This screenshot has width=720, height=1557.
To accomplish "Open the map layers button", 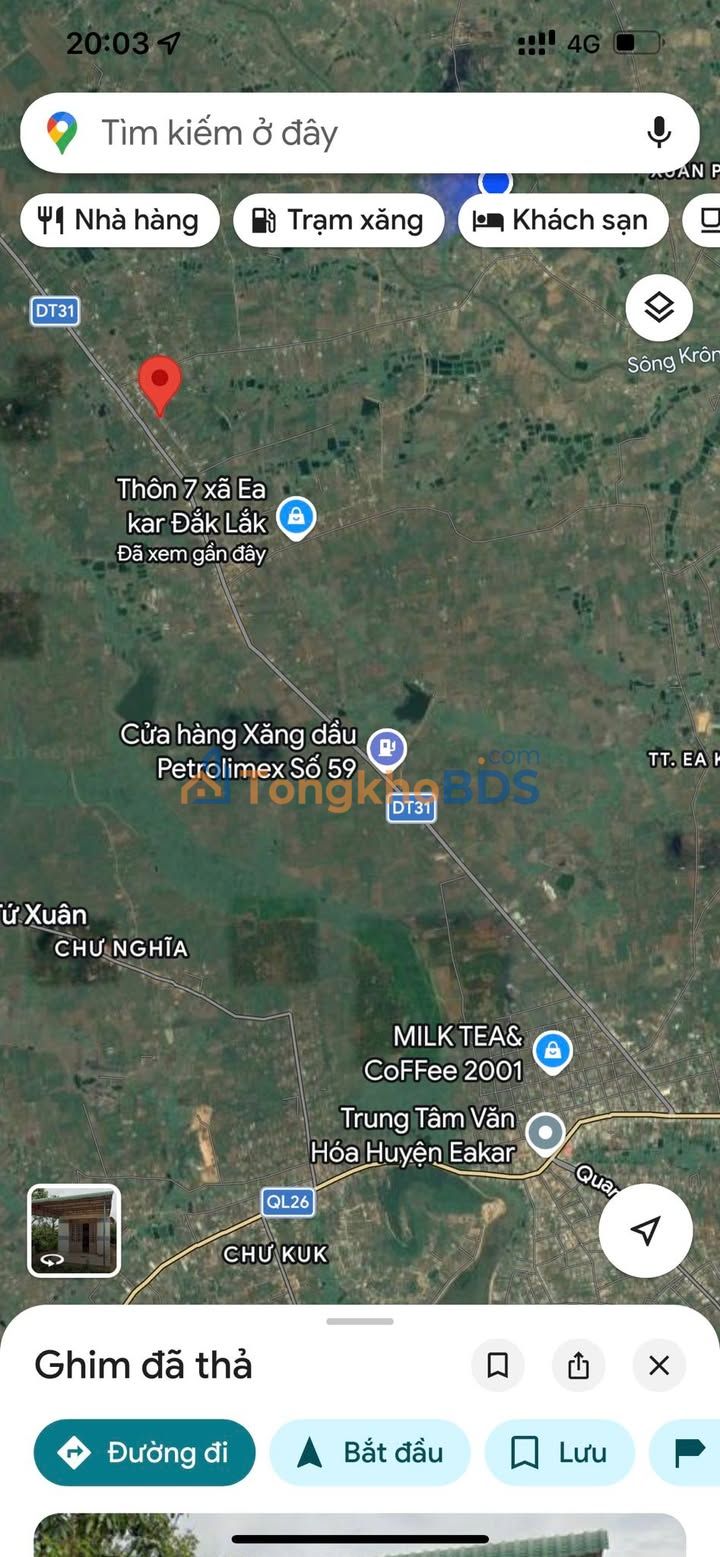I will (659, 308).
